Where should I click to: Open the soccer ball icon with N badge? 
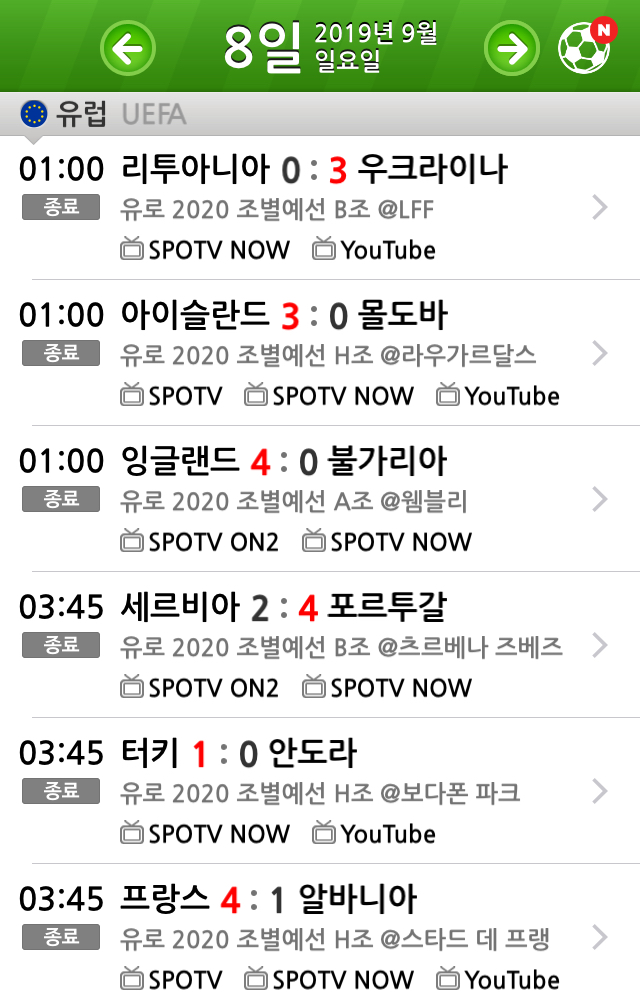point(585,47)
